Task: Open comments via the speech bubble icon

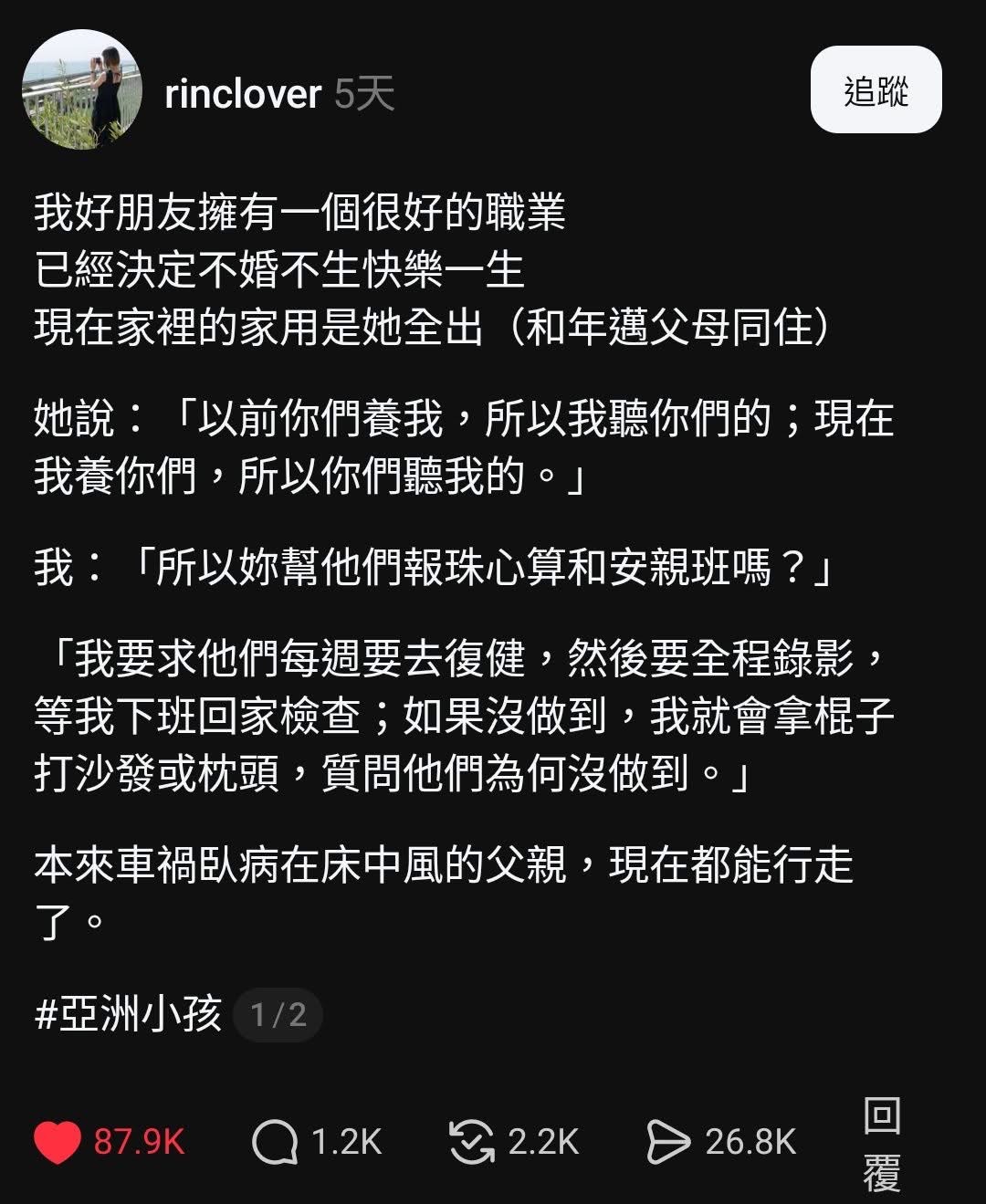Action: tap(275, 1142)
